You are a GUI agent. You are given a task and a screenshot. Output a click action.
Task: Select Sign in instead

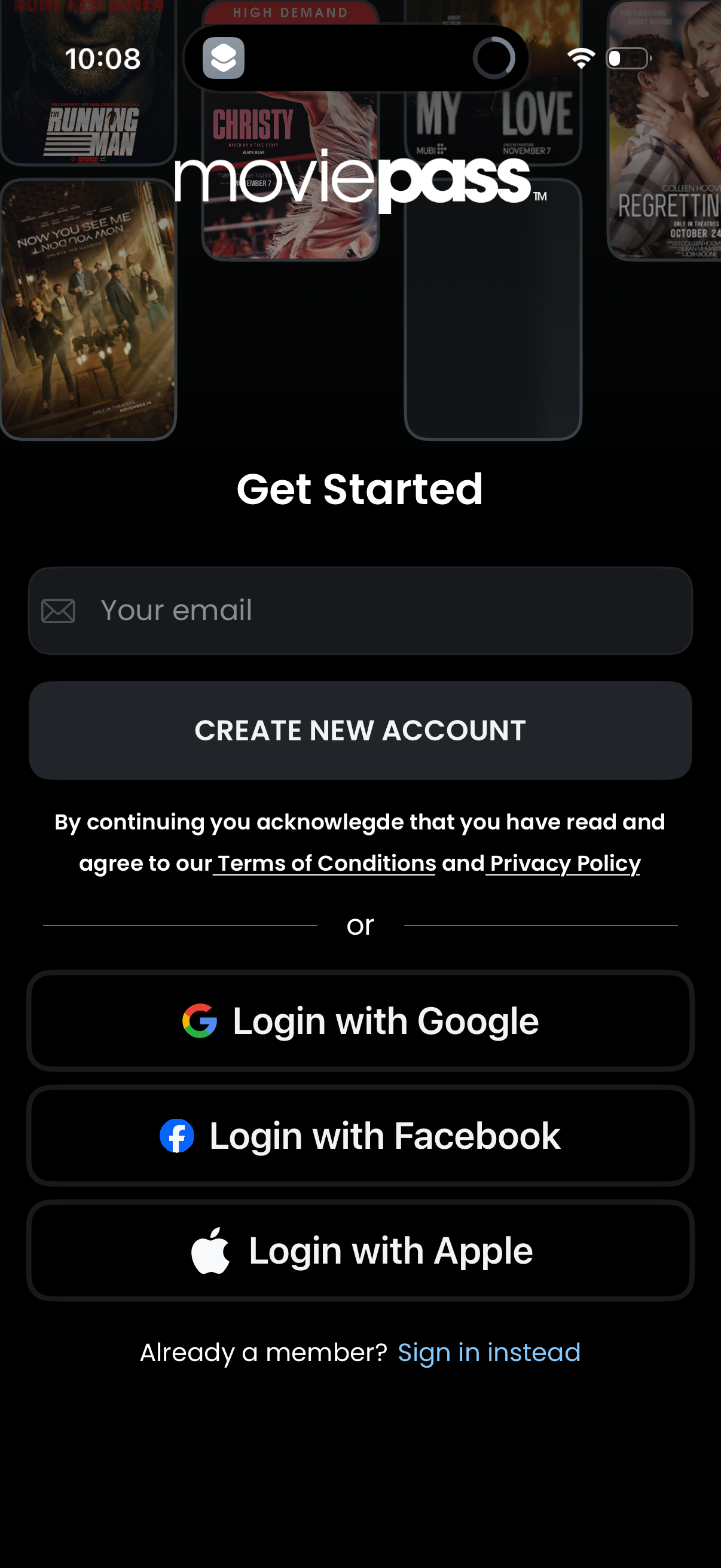[x=488, y=1352]
